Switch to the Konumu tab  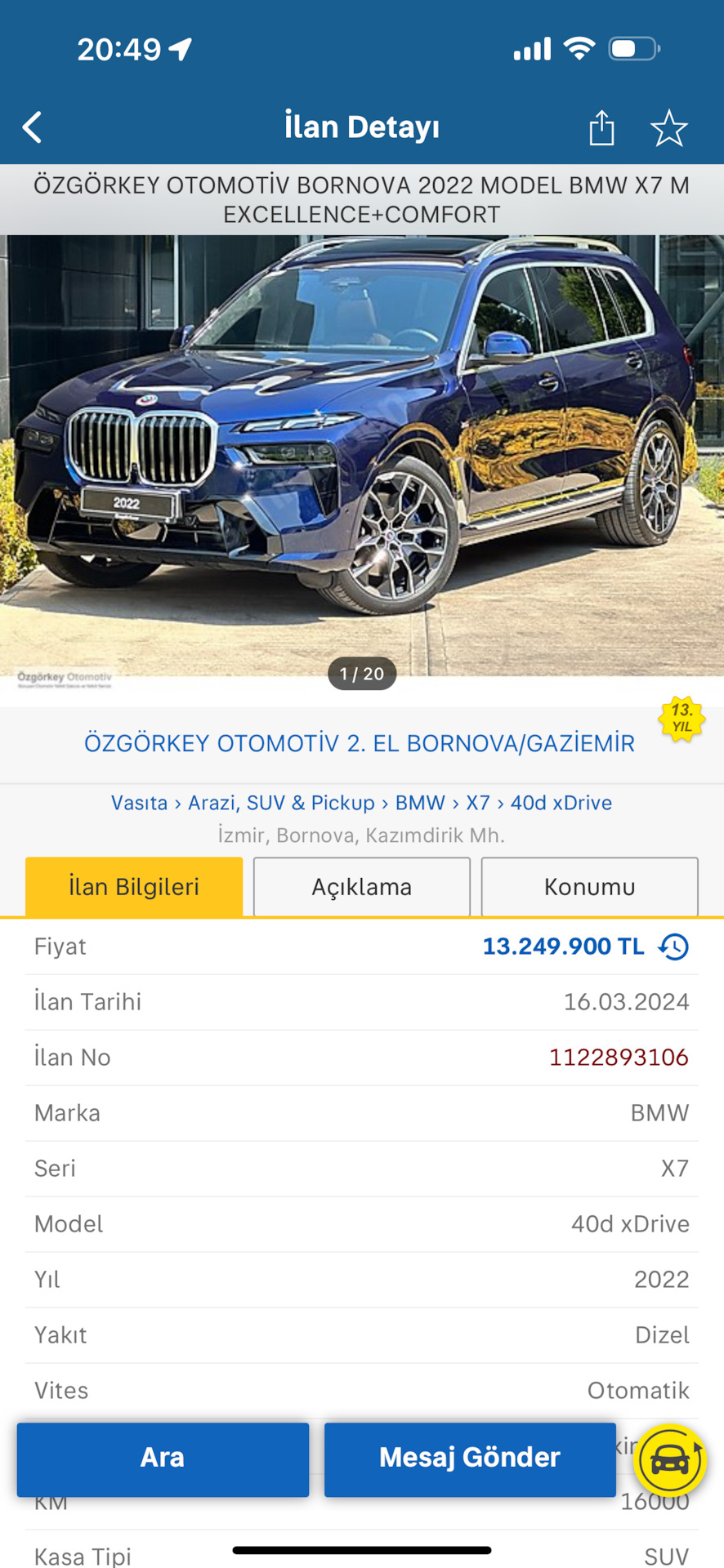pyautogui.click(x=589, y=887)
